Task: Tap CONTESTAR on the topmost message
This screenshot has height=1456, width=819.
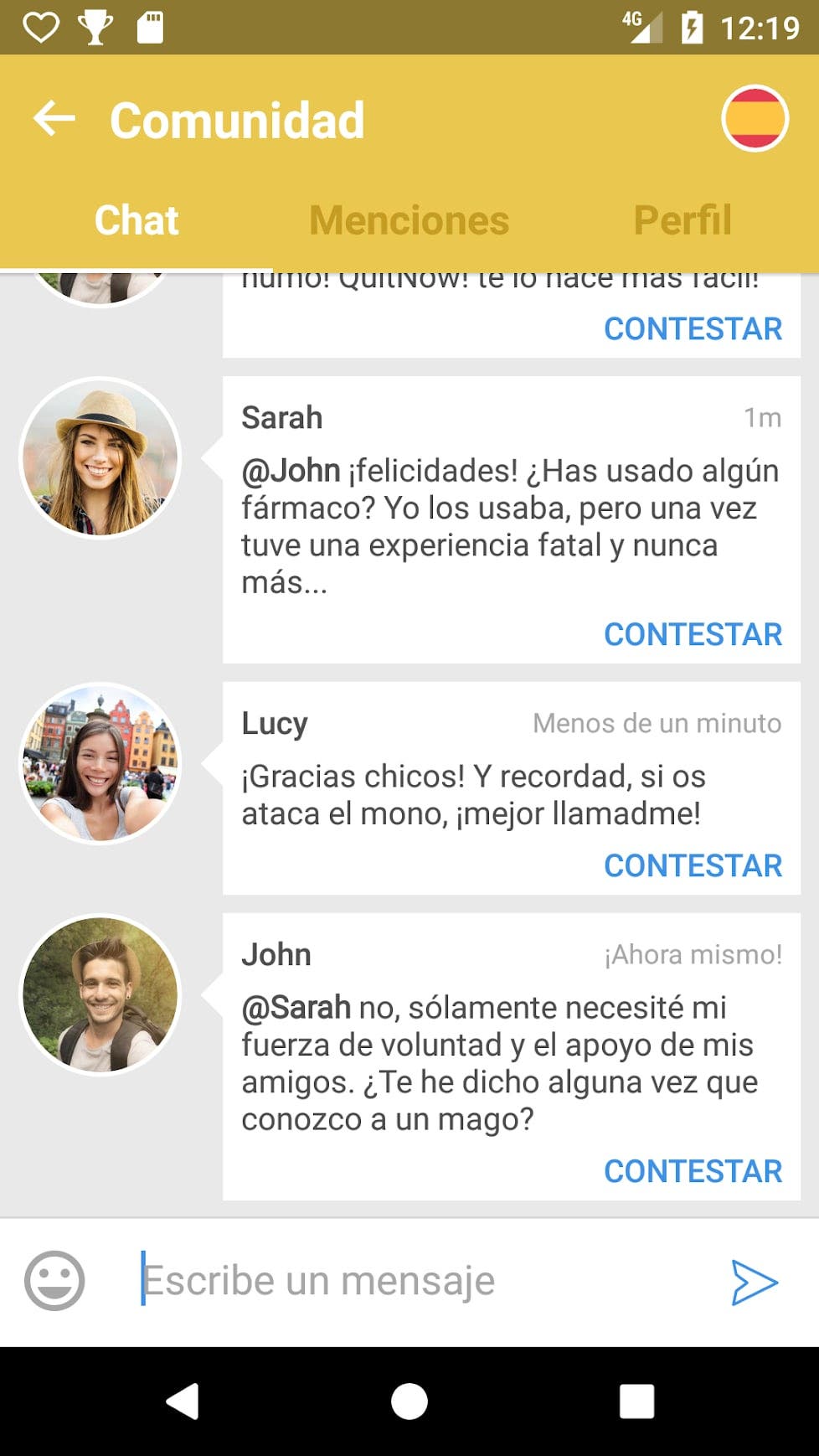Action: pyautogui.click(x=692, y=328)
